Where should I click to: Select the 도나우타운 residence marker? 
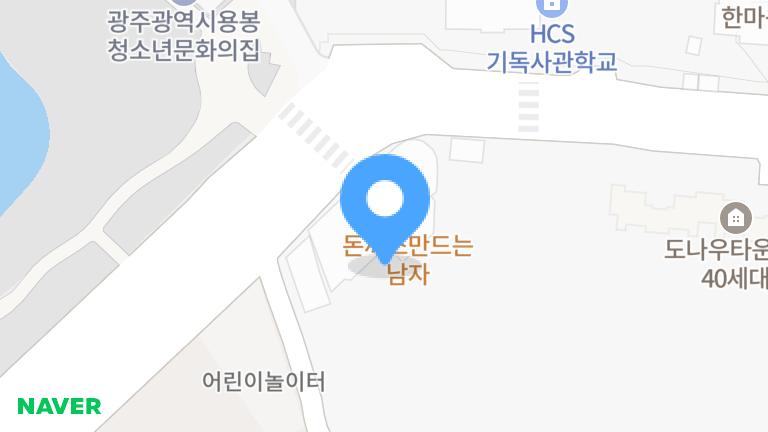(x=736, y=216)
